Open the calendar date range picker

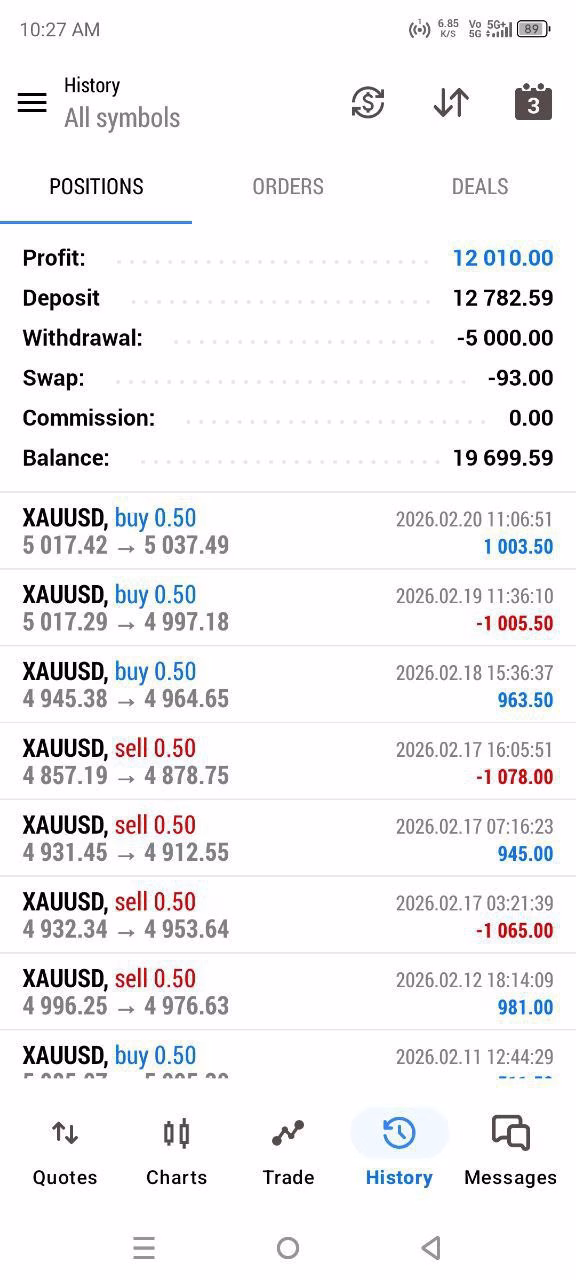(x=533, y=101)
